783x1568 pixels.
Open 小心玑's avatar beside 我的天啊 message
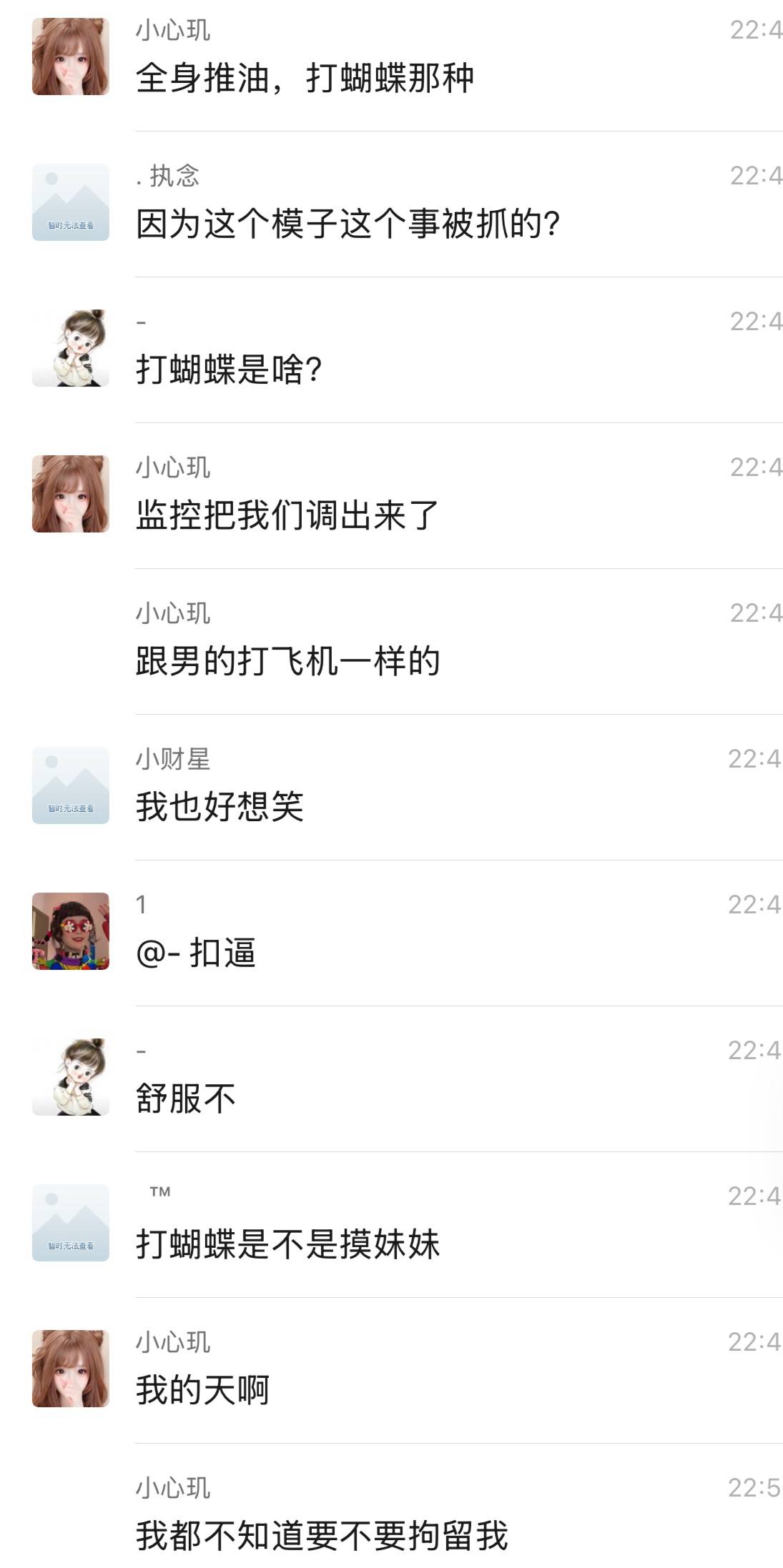(x=70, y=1369)
